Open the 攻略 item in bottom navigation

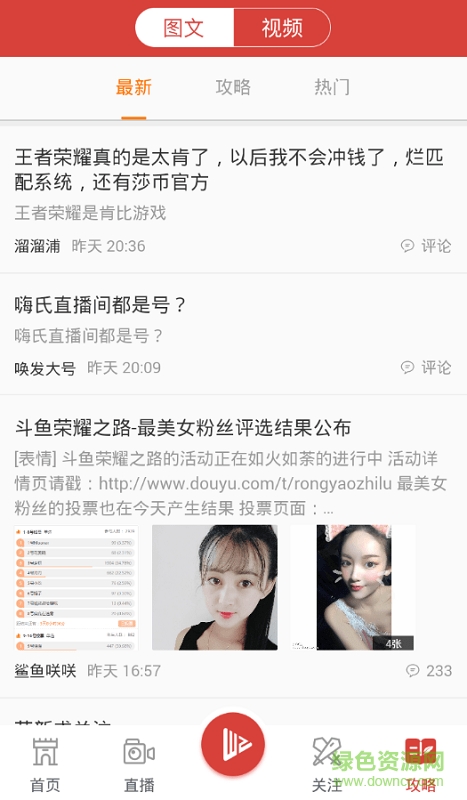pos(421,764)
